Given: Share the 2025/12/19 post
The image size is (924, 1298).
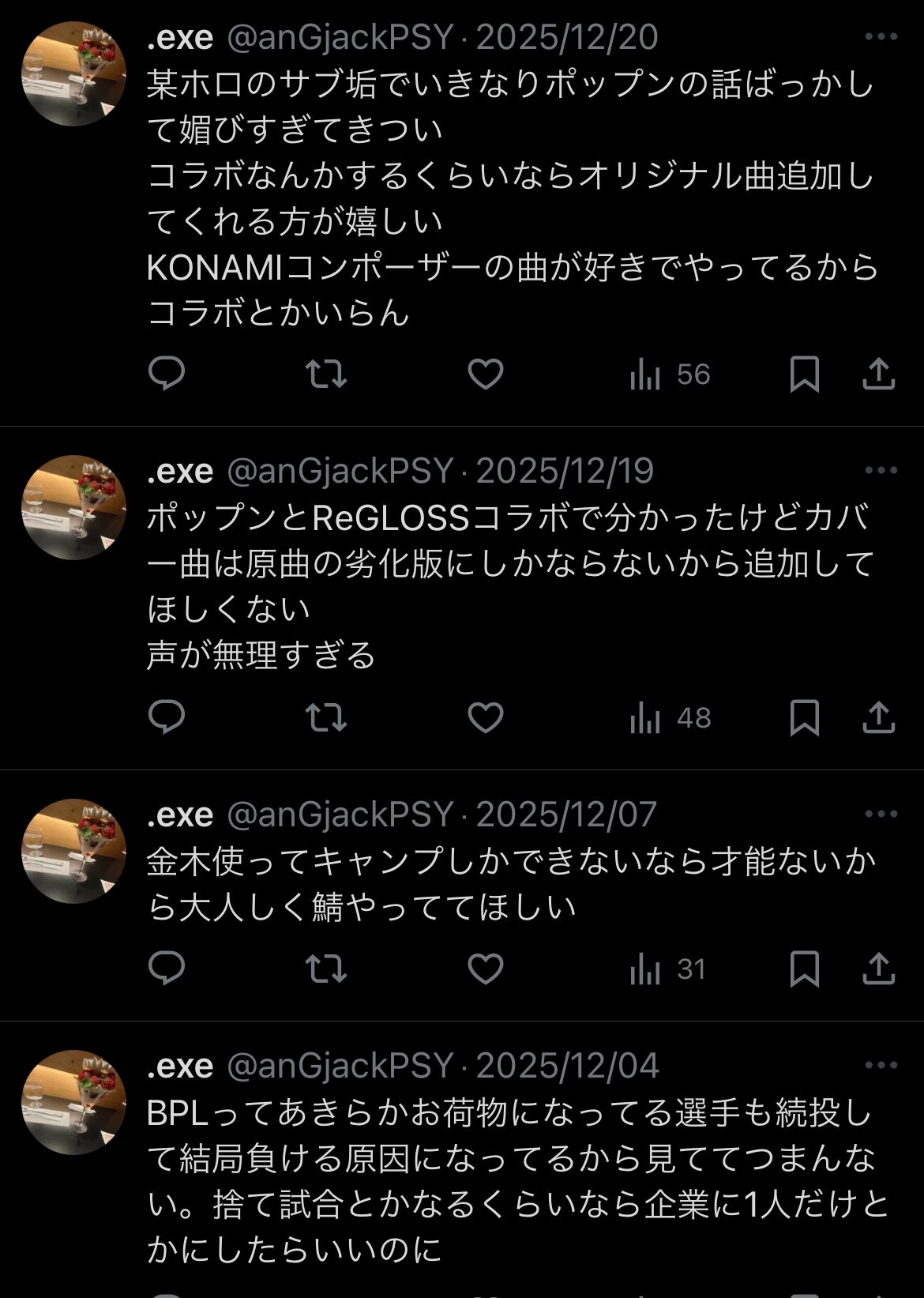Looking at the screenshot, I should coord(878,717).
